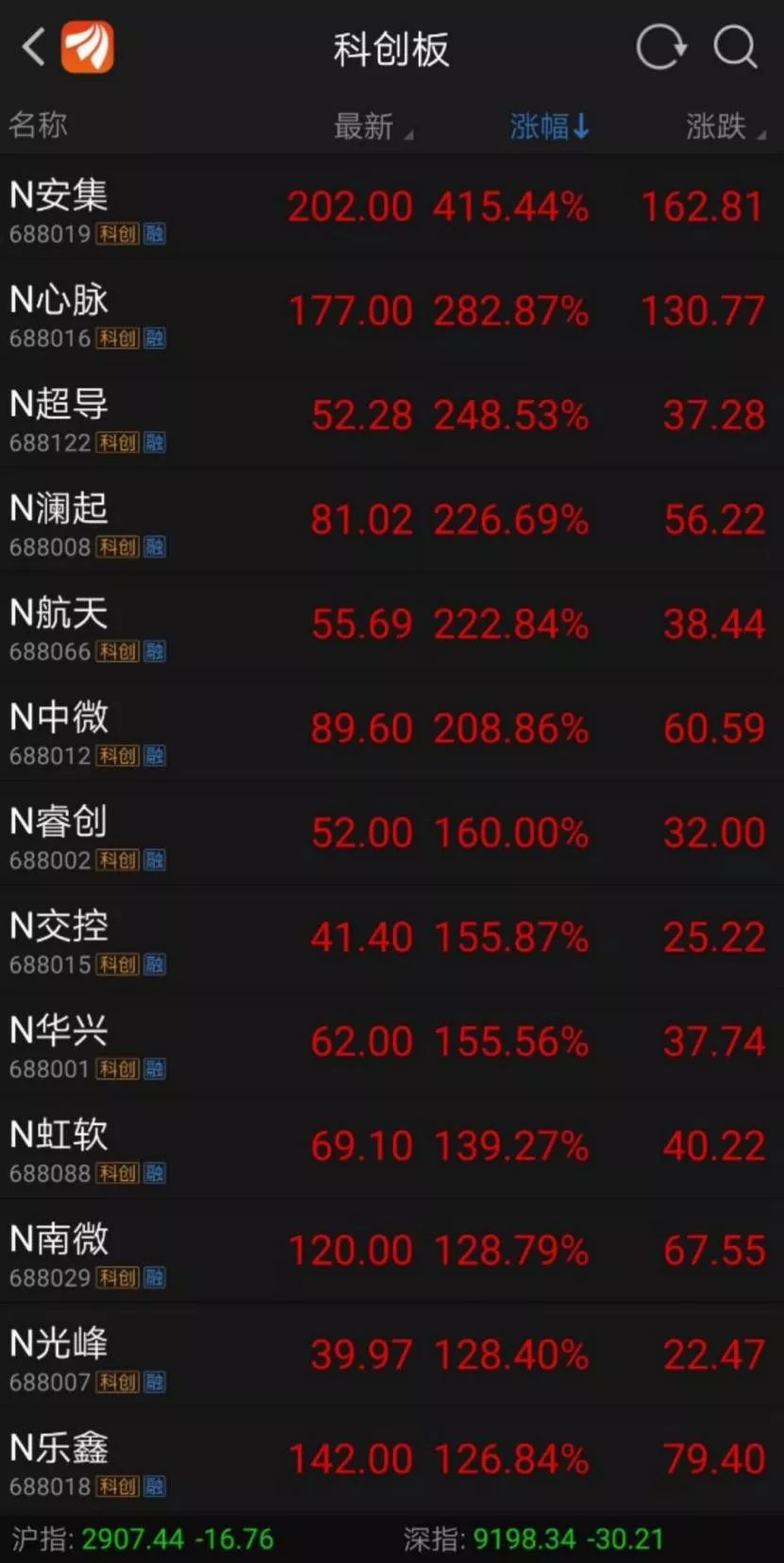Open the 沪指 index ticker bar

click(142, 1538)
